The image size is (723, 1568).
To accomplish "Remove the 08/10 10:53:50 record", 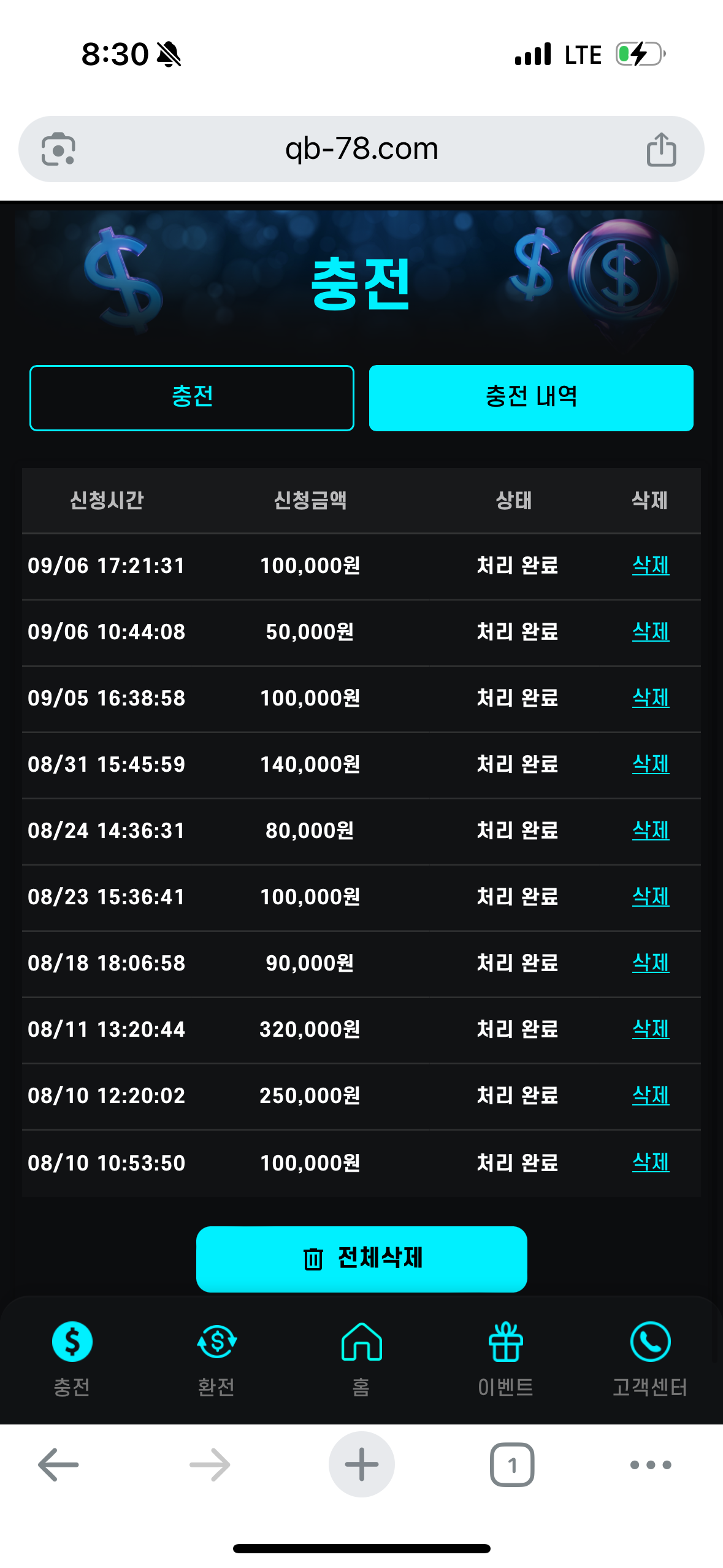I will click(x=651, y=1162).
